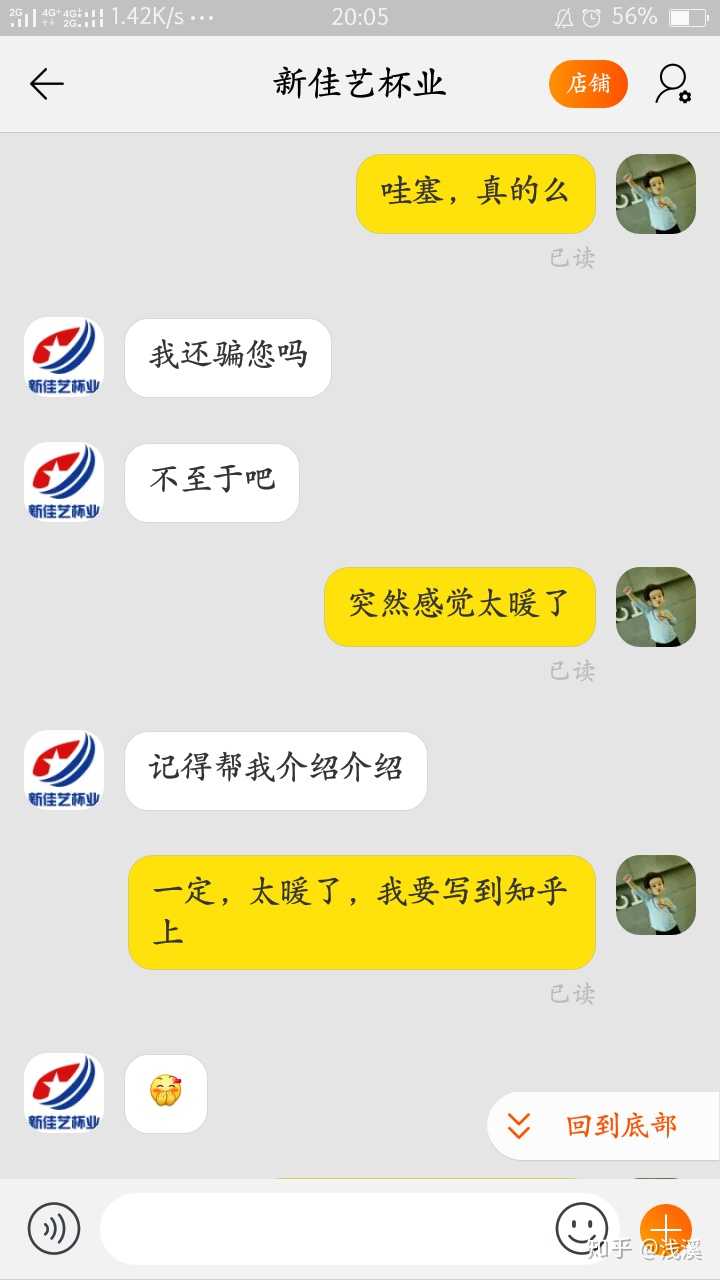Image resolution: width=720 pixels, height=1280 pixels.
Task: Jump down with 回到底部
Action: click(x=602, y=1126)
